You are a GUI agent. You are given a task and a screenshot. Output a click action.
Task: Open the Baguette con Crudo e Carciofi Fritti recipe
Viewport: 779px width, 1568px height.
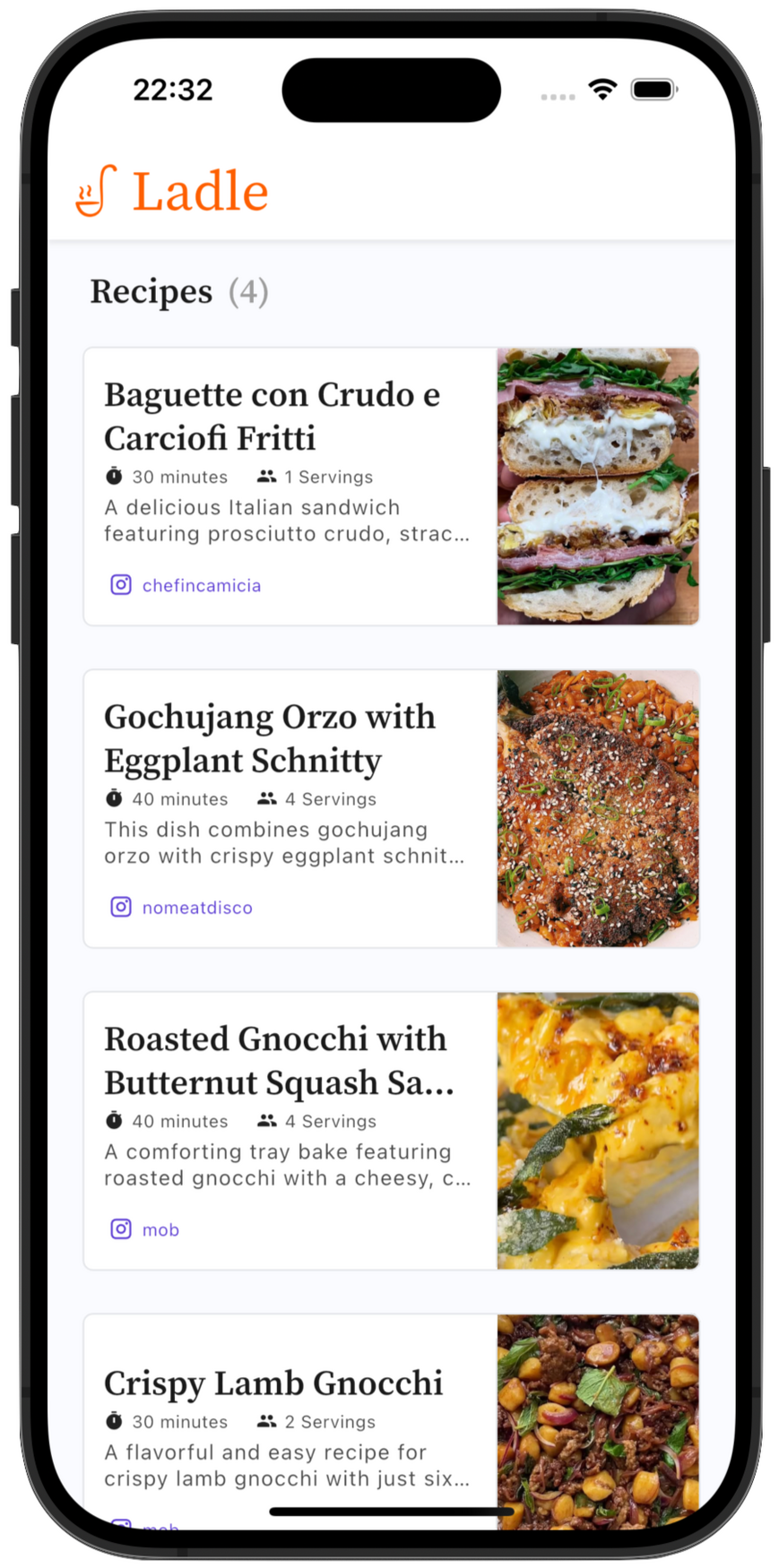click(x=391, y=487)
